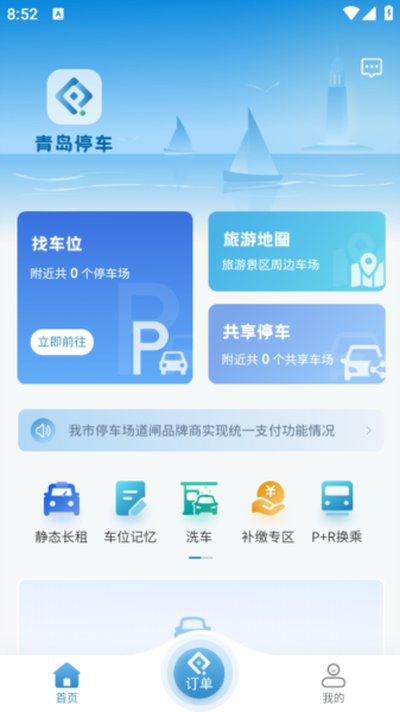This screenshot has height=712, width=400.
Task: Choose the 洗车 service
Action: click(199, 513)
